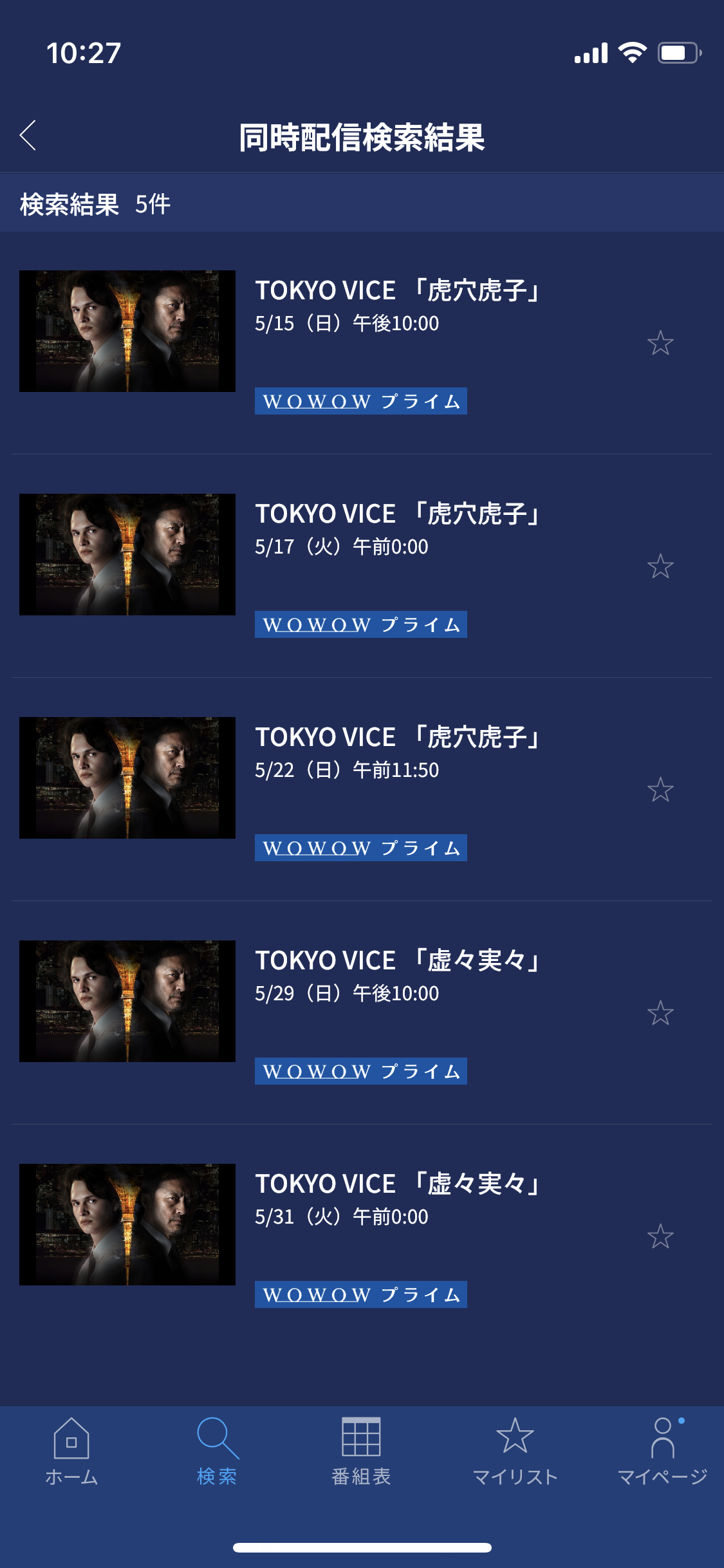Star the 5/29 午後10:00 TOKYO VICE broadcast
The height and width of the screenshot is (1568, 724).
660,1013
